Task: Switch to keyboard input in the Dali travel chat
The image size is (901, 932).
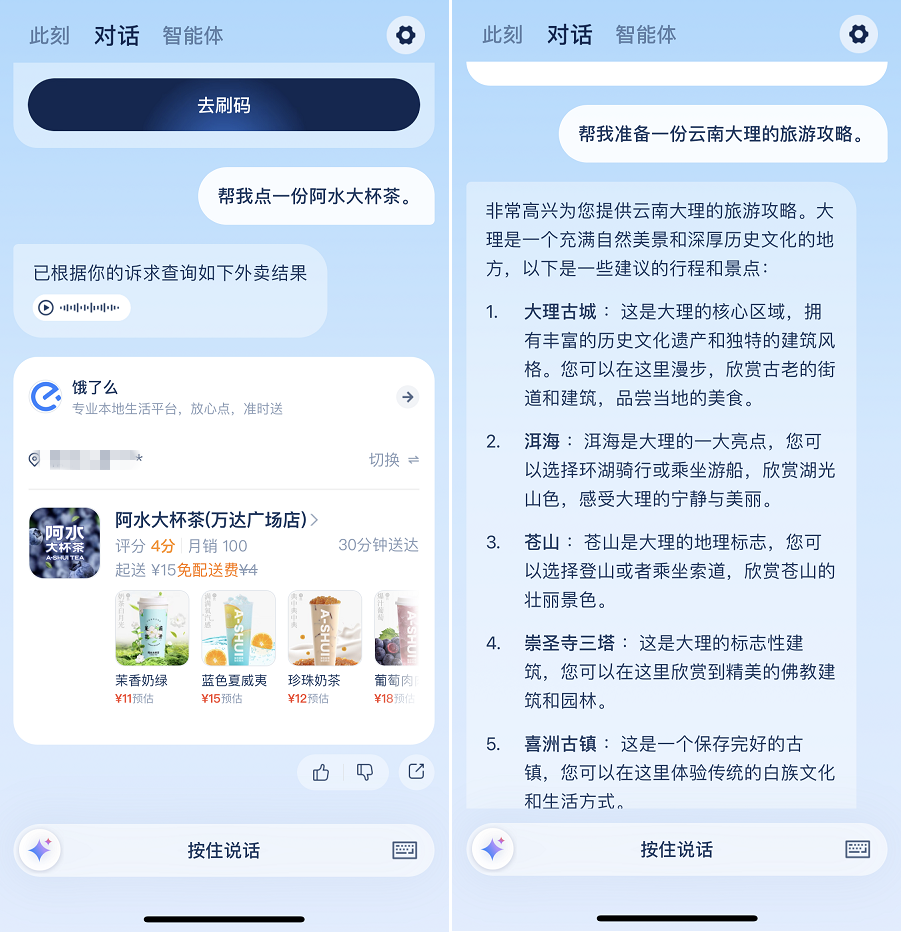Action: 857,850
